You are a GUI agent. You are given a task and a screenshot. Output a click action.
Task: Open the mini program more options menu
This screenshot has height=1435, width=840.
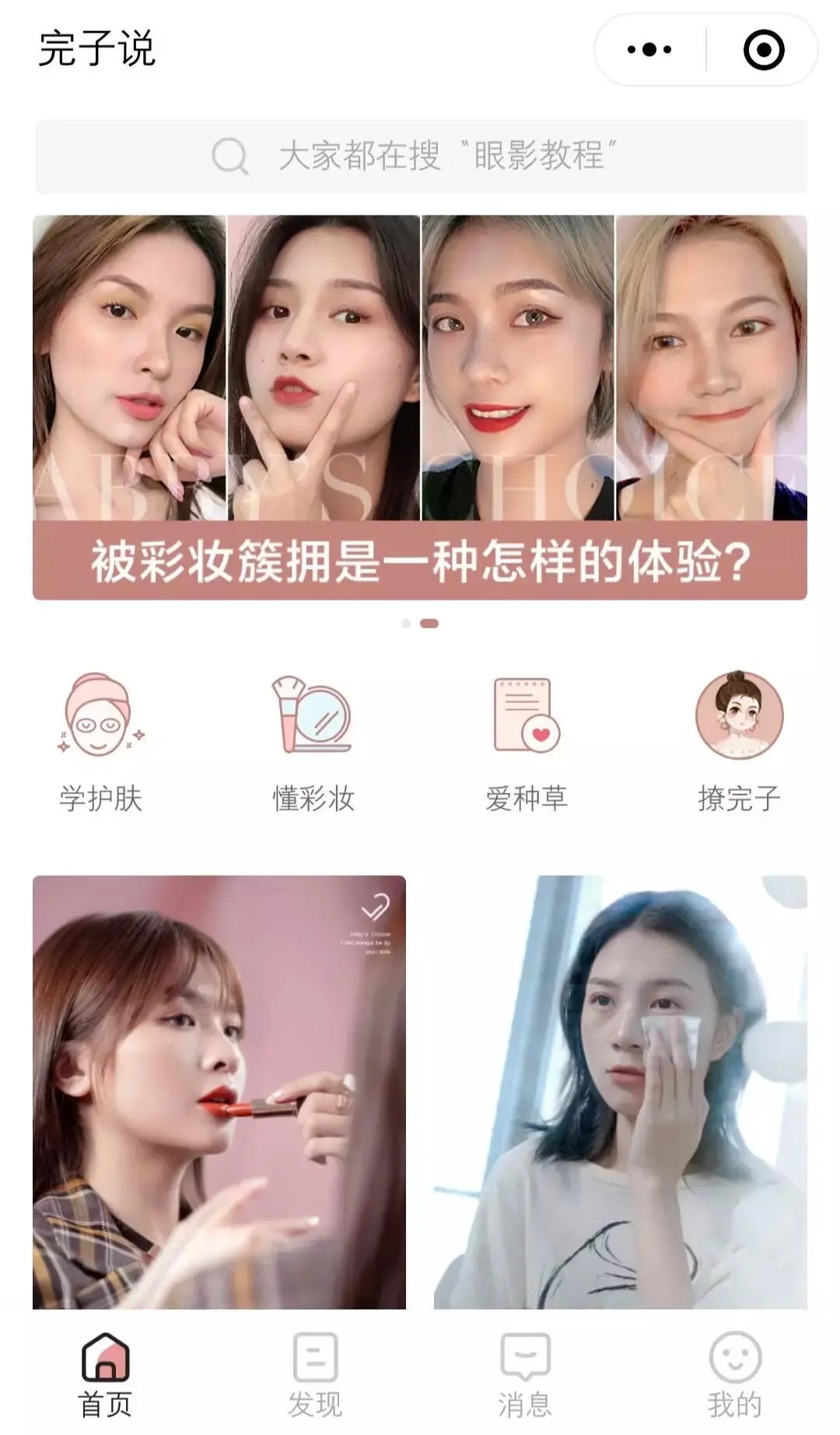pos(649,50)
